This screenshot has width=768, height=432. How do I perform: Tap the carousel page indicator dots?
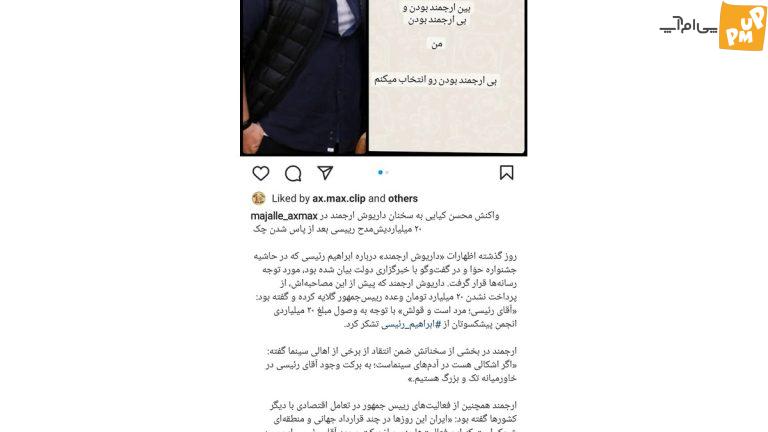[x=383, y=173]
